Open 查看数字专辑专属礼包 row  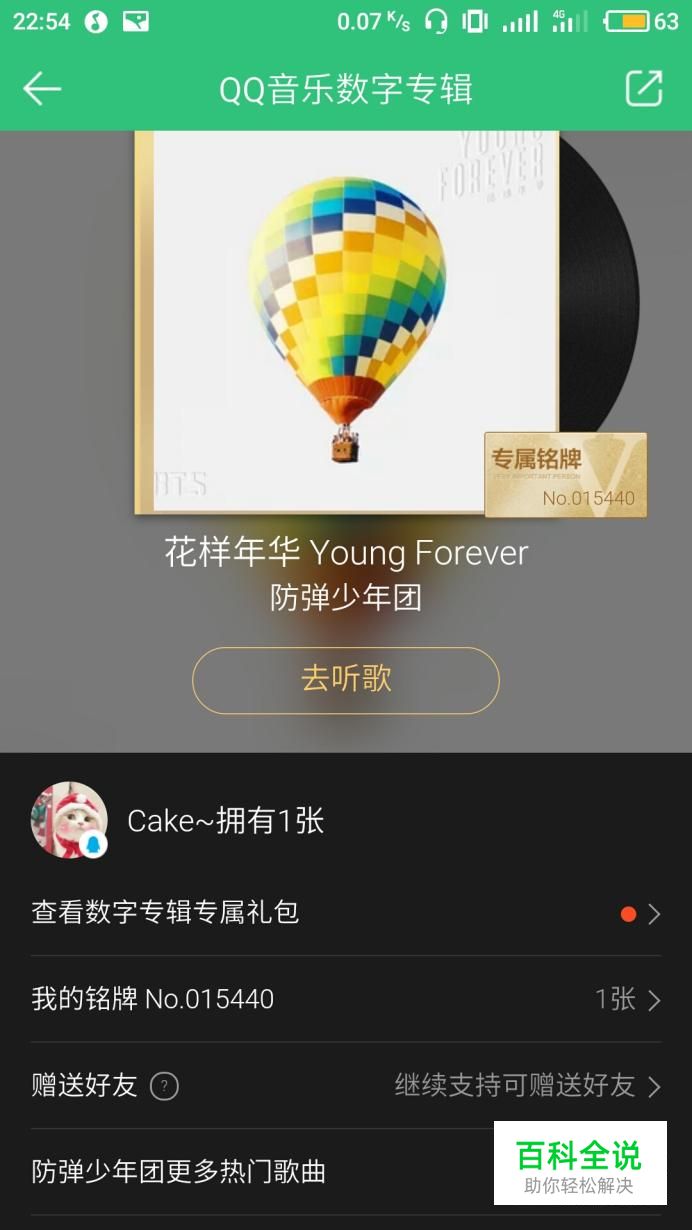[x=346, y=913]
